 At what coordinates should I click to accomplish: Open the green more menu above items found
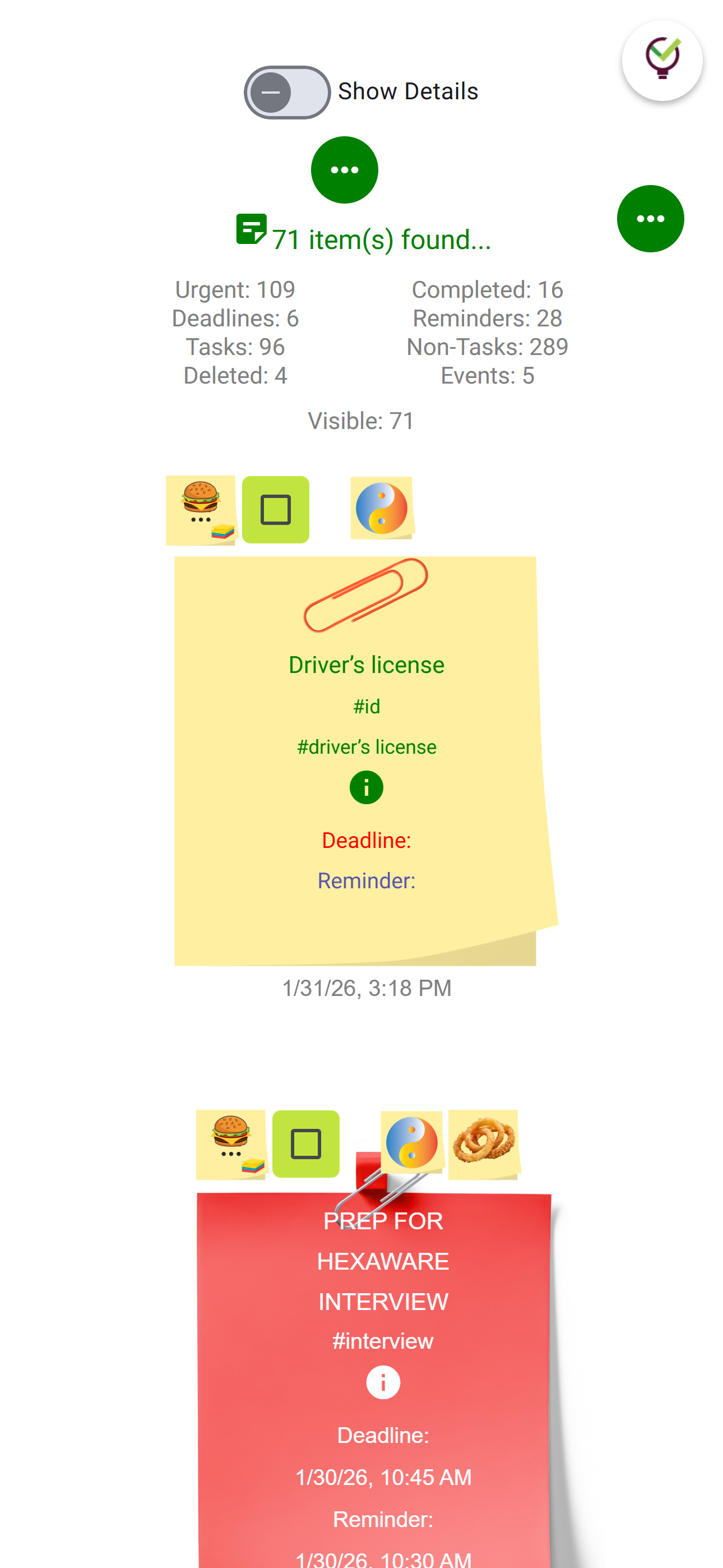pyautogui.click(x=345, y=170)
